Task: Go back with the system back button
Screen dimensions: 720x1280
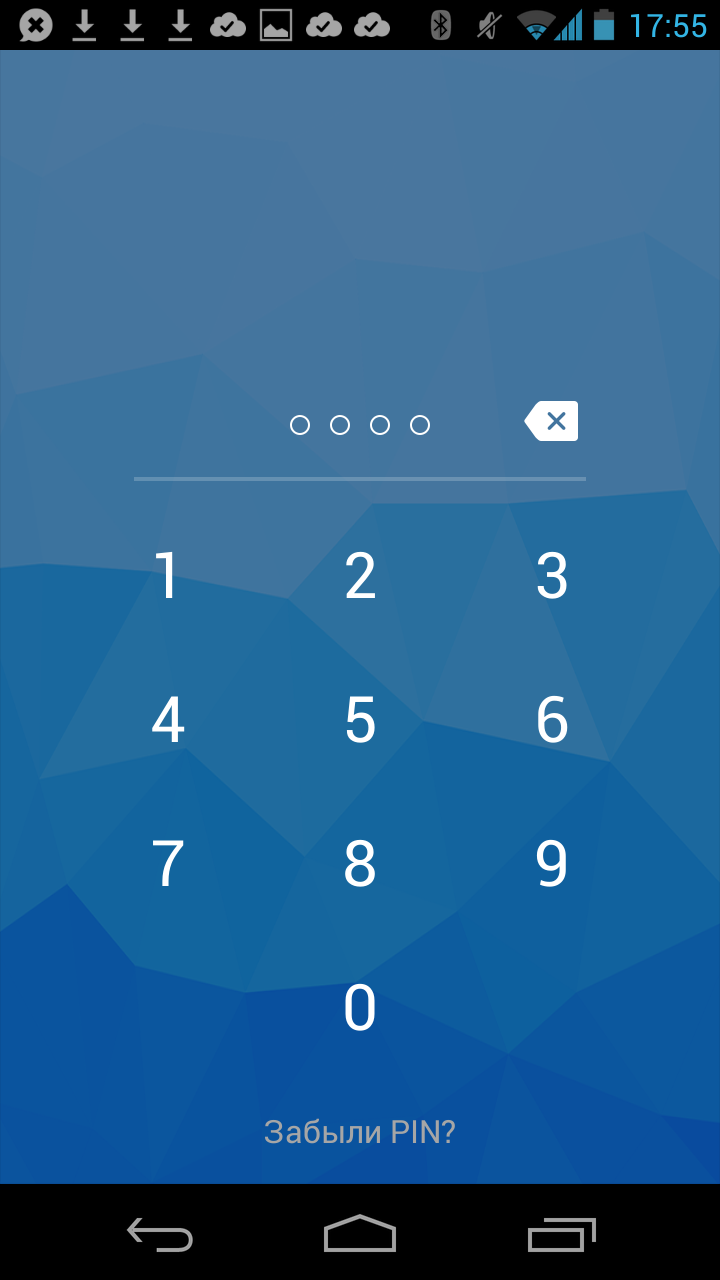Action: click(160, 1234)
